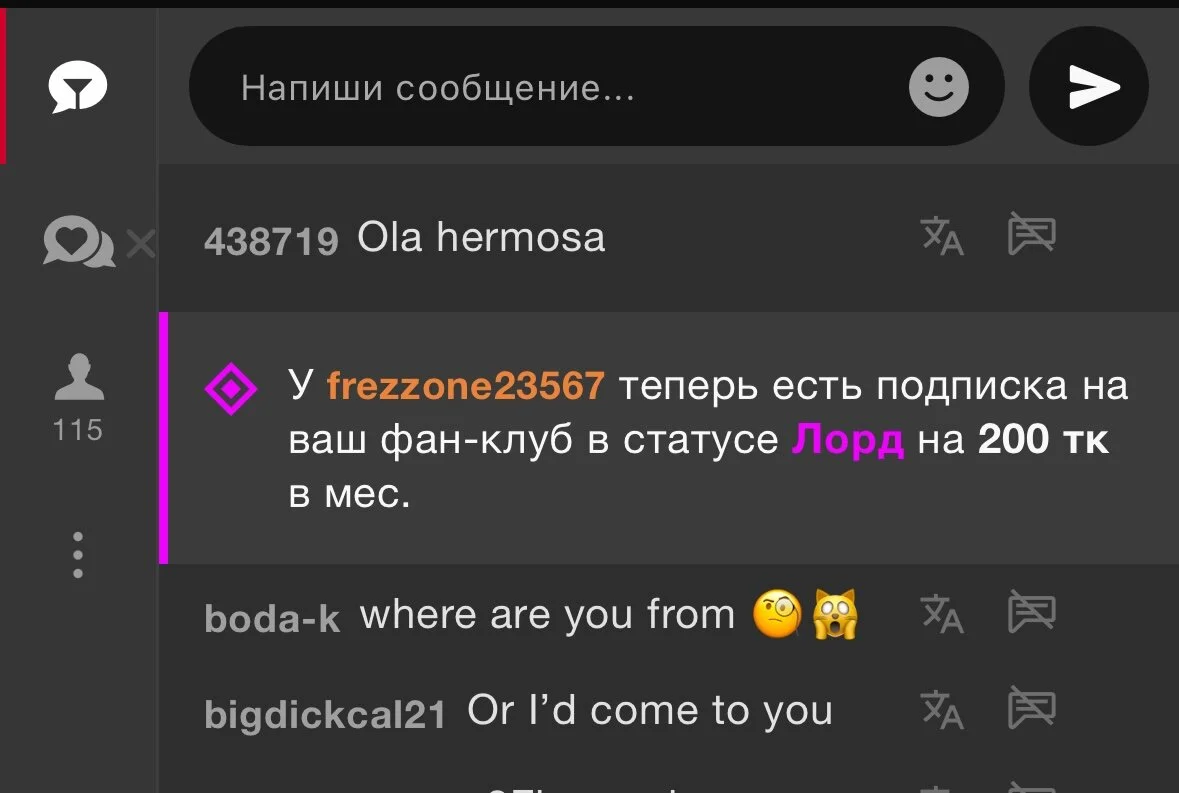Screen dimensions: 1179x793
Task: Tap the message input field
Action: 560,88
